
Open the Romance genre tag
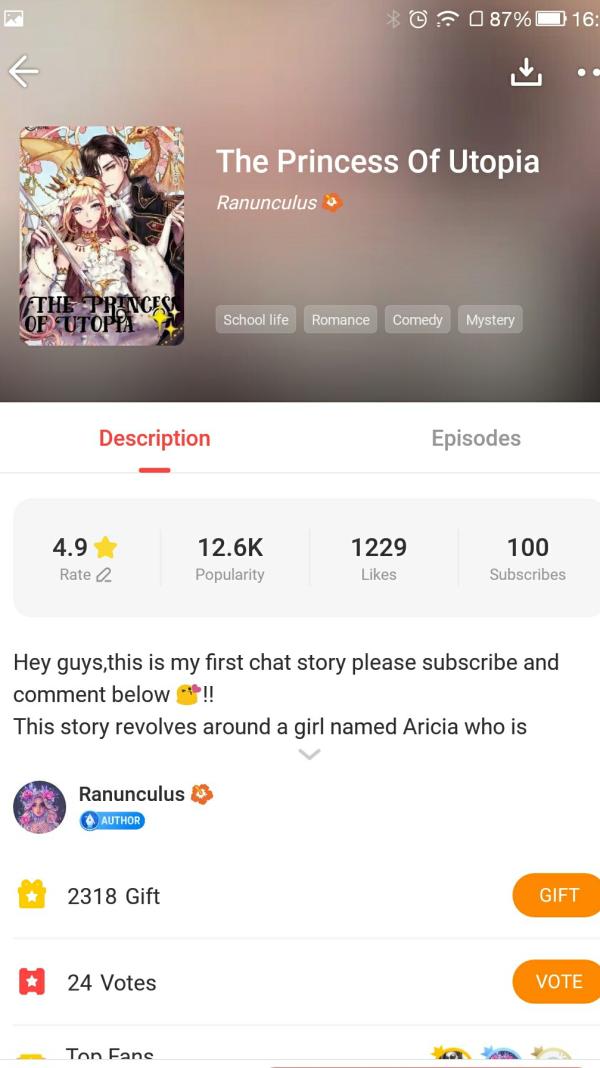pos(340,320)
